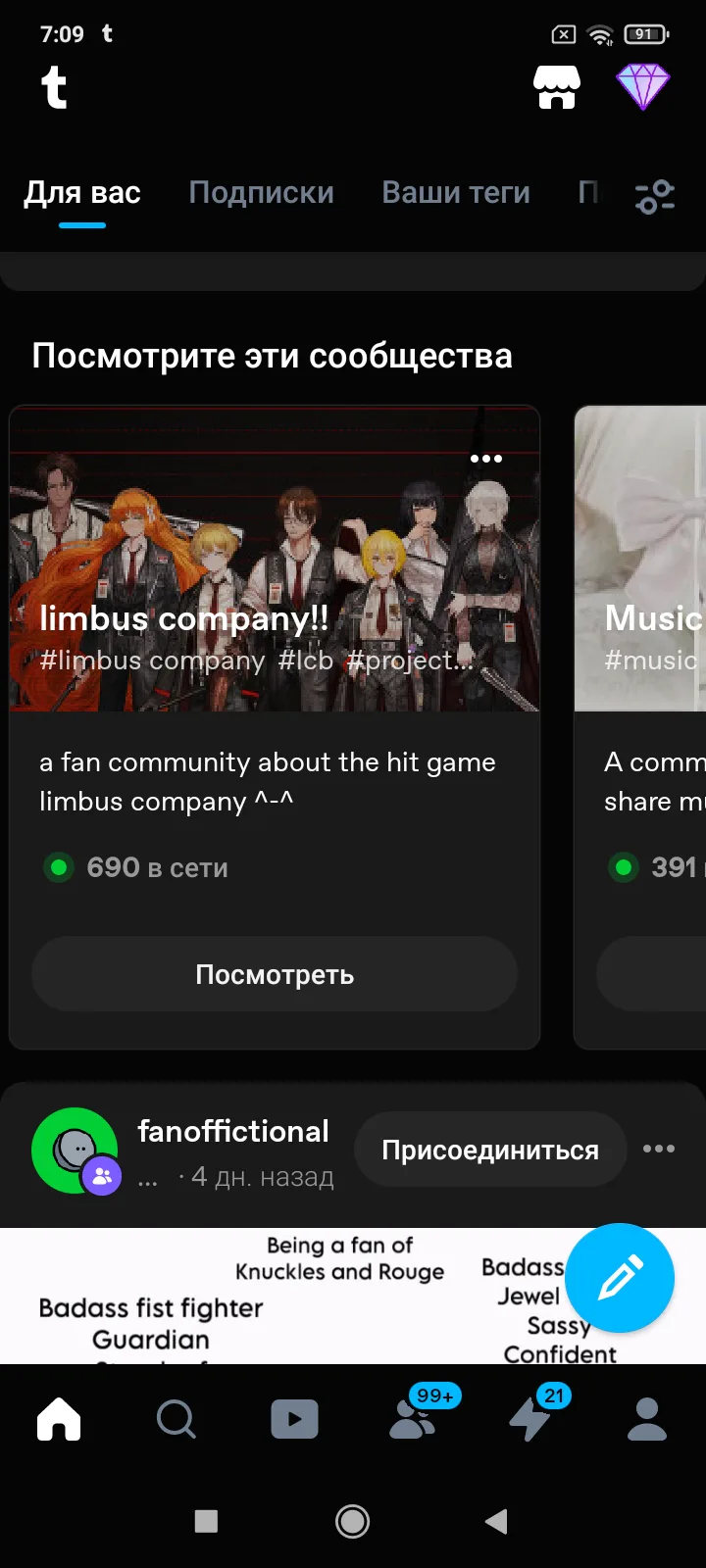
Task: Open the activity lightning tab with 21 badge
Action: coord(529,1419)
